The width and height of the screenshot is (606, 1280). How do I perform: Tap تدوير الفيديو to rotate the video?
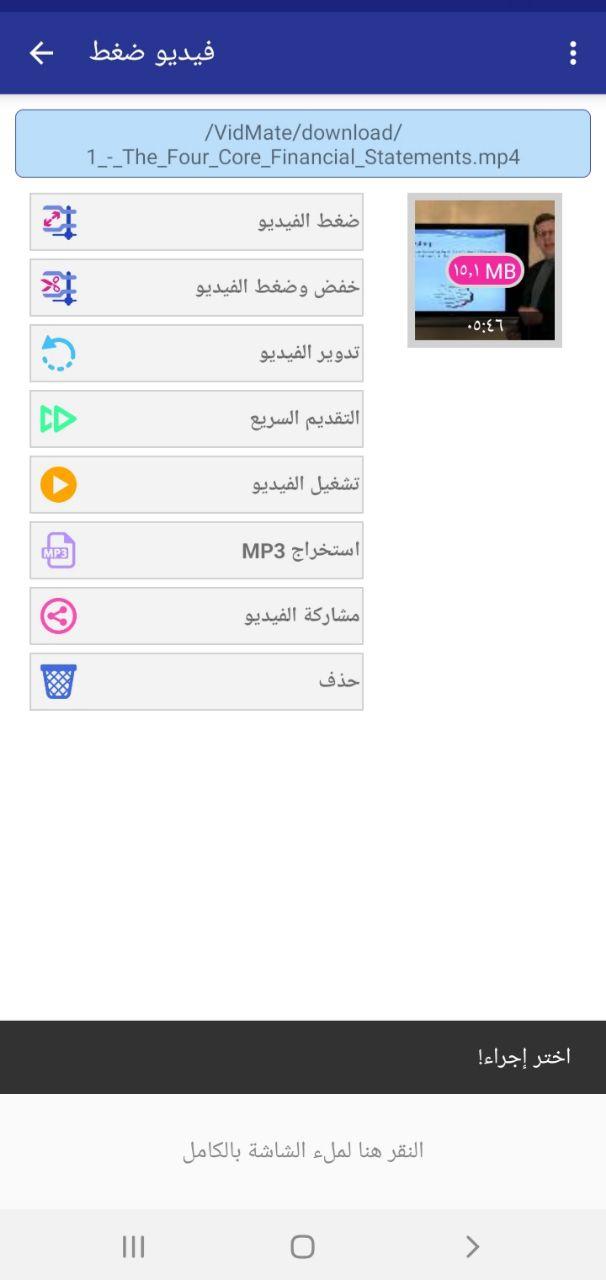[x=197, y=353]
